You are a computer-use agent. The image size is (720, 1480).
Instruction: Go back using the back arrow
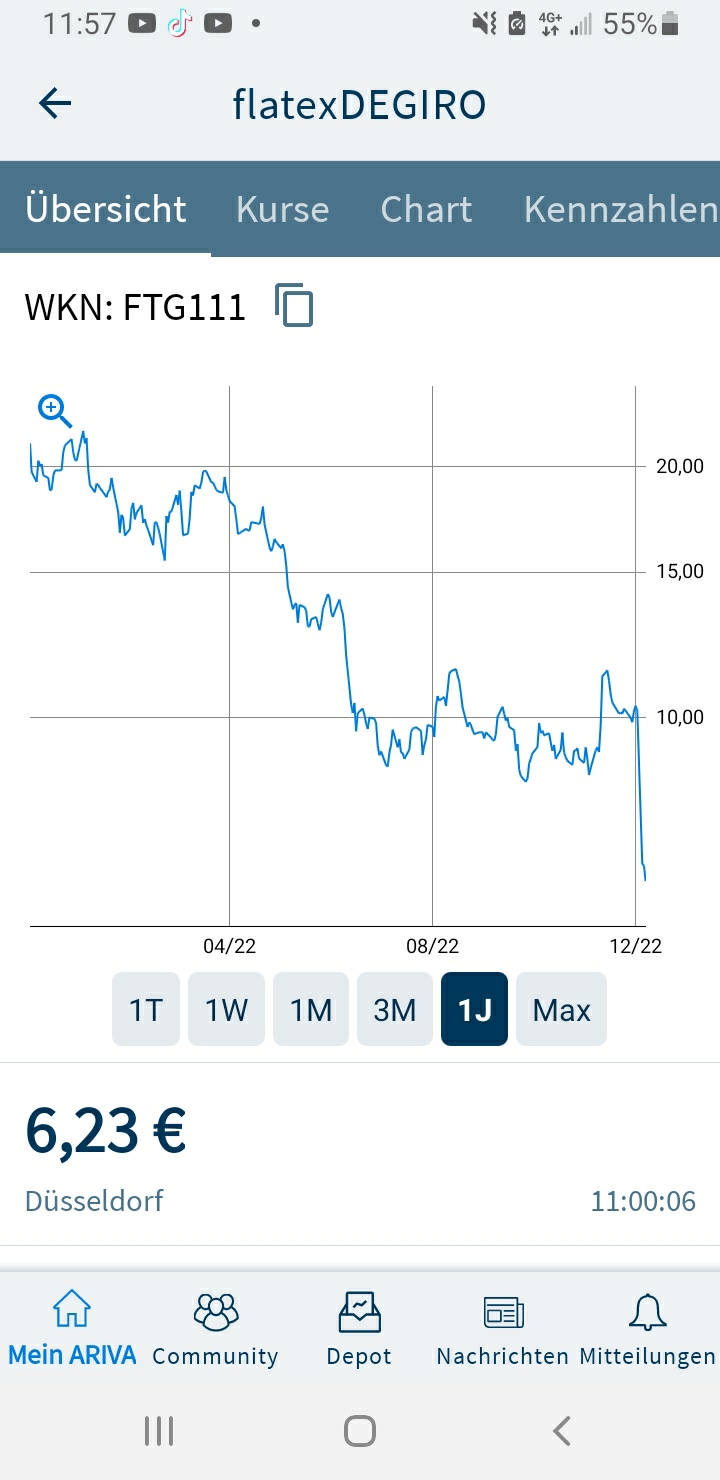click(x=55, y=103)
